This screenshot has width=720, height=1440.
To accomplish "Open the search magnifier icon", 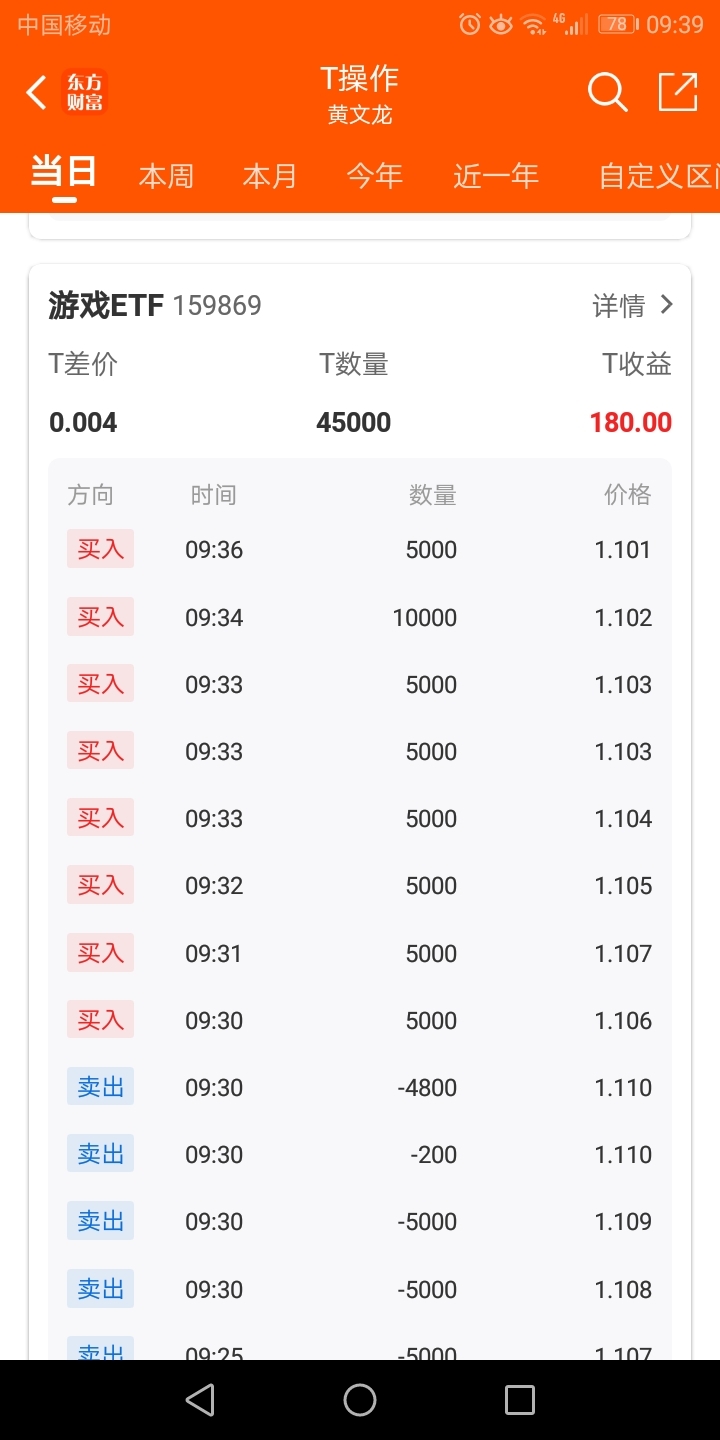I will click(607, 92).
